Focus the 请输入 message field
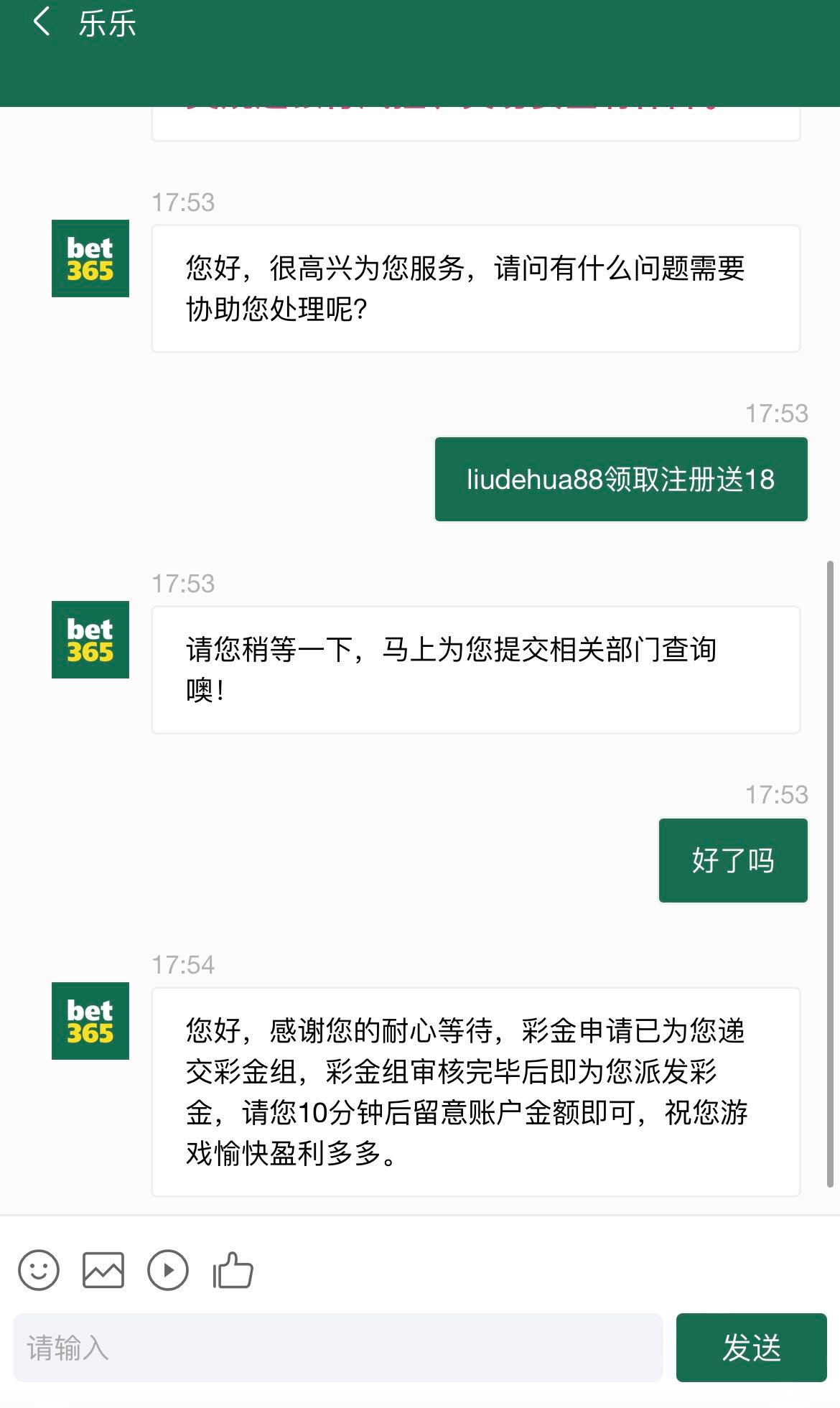The image size is (840, 1408). click(x=337, y=1348)
